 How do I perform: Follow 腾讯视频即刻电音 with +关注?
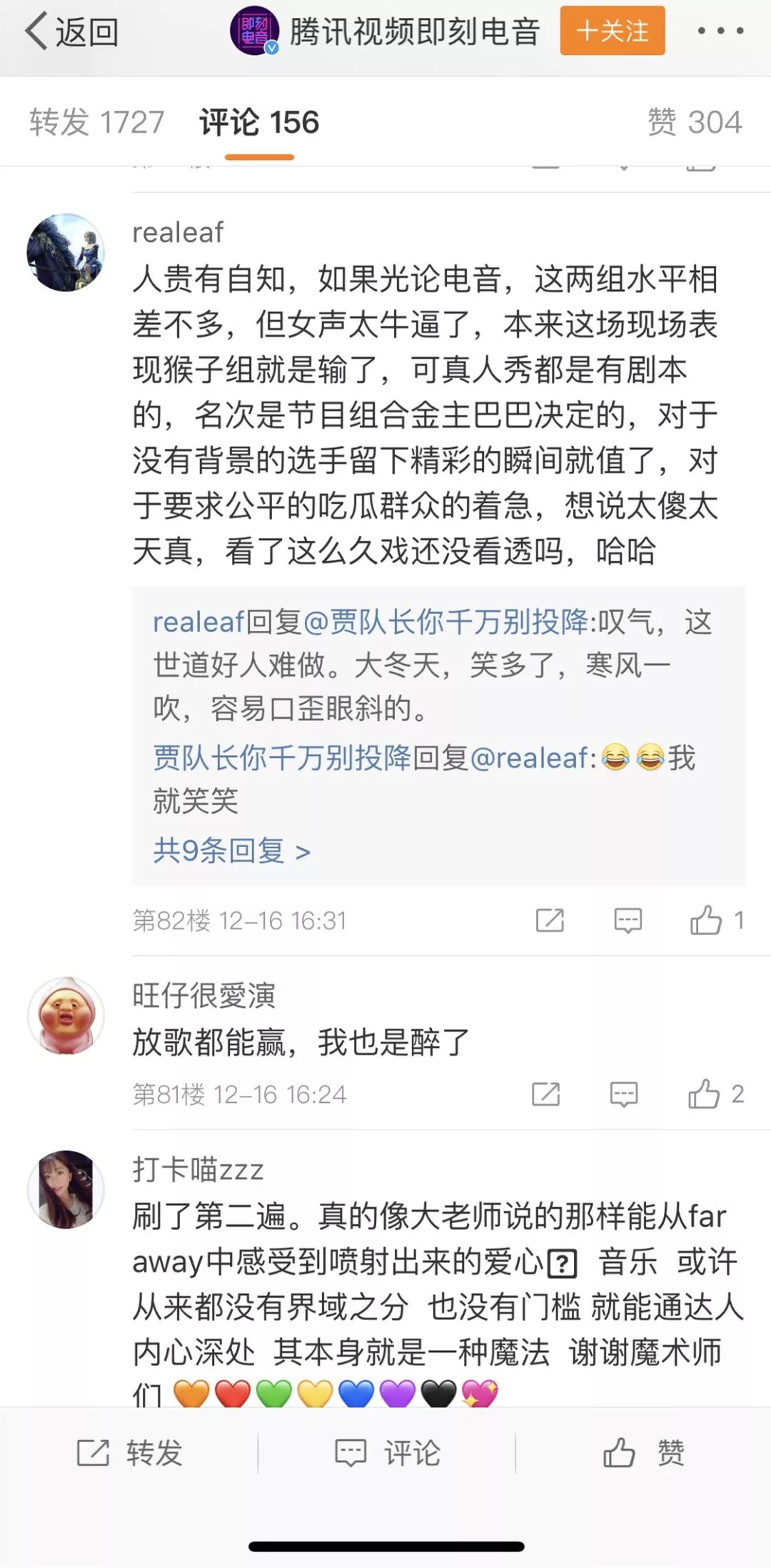pos(612,31)
